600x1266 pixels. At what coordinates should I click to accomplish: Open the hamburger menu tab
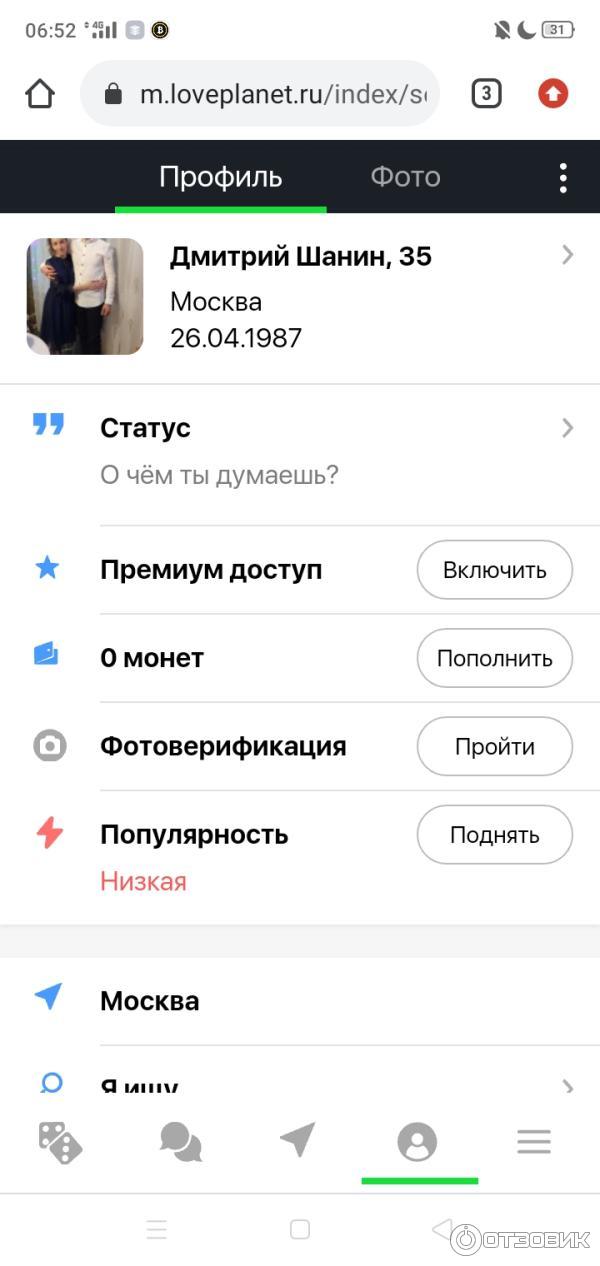pos(534,1142)
